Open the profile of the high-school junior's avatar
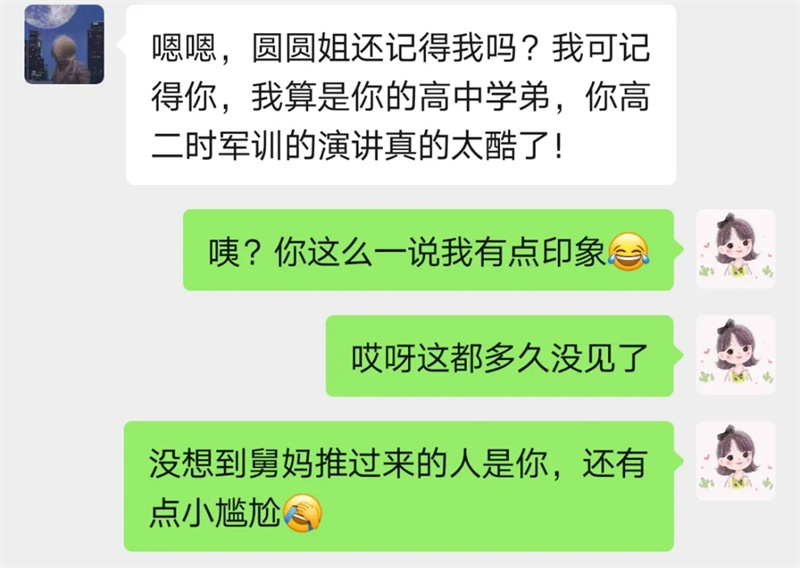 (x=64, y=45)
